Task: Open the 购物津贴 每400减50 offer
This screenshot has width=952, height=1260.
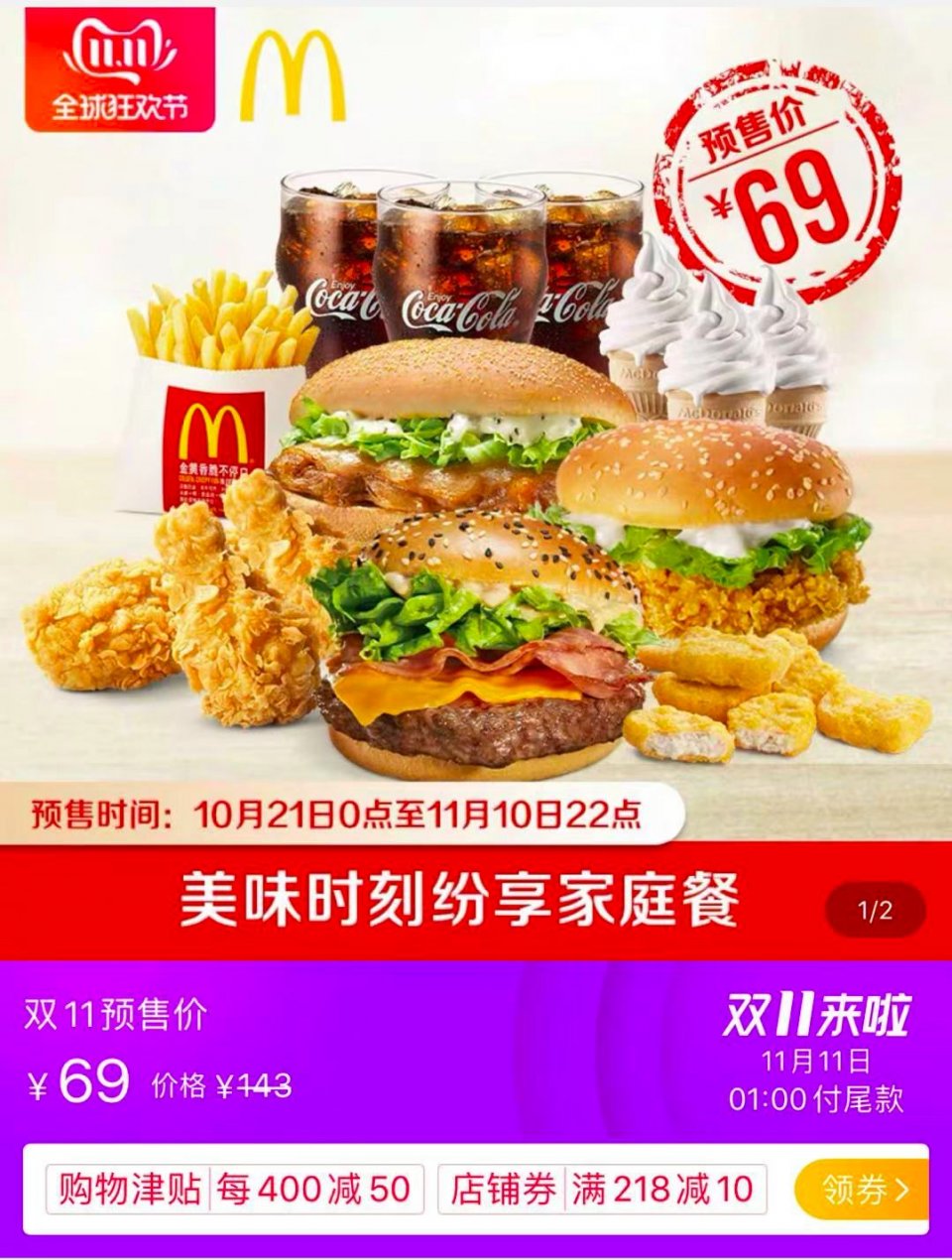Action: tap(235, 1190)
